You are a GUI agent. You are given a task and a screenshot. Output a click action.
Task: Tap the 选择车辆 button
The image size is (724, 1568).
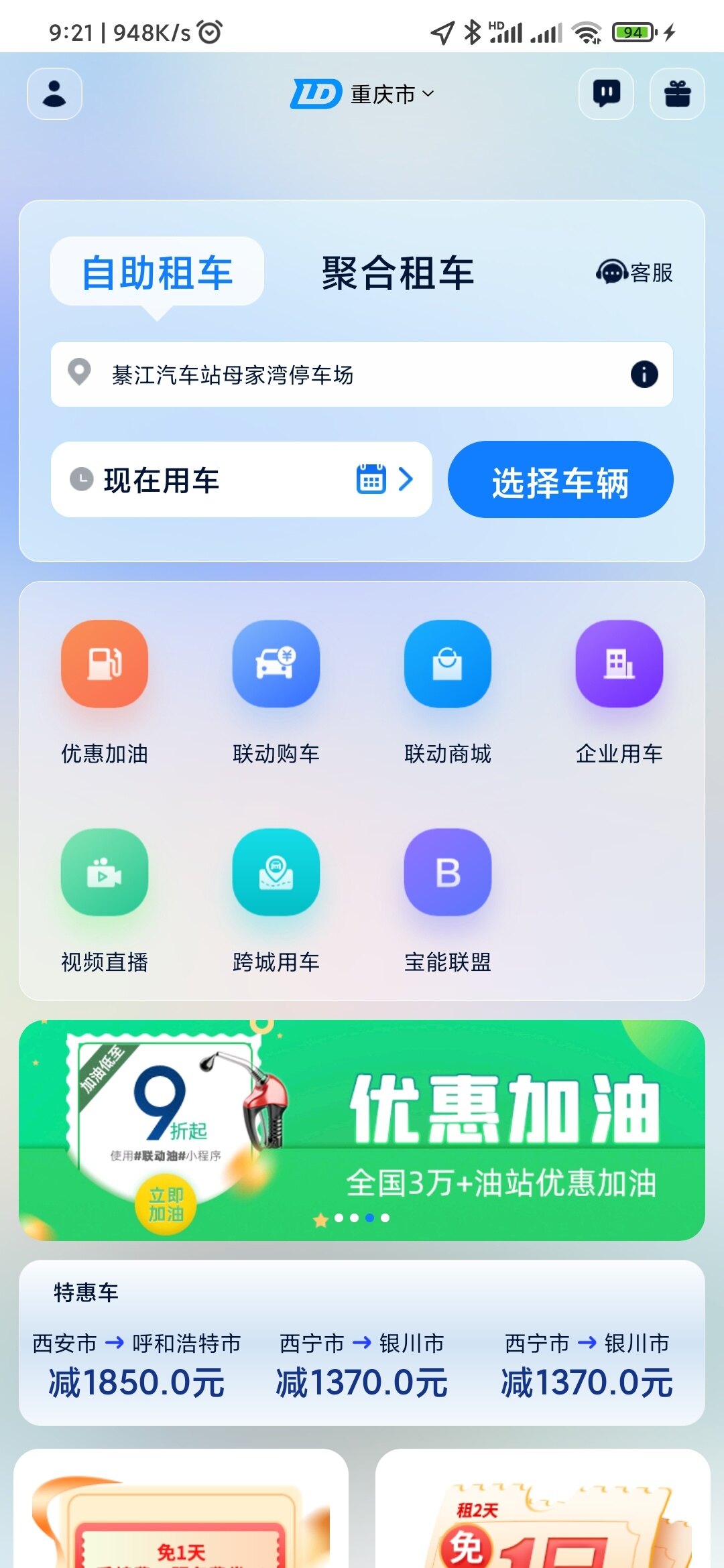coord(560,480)
